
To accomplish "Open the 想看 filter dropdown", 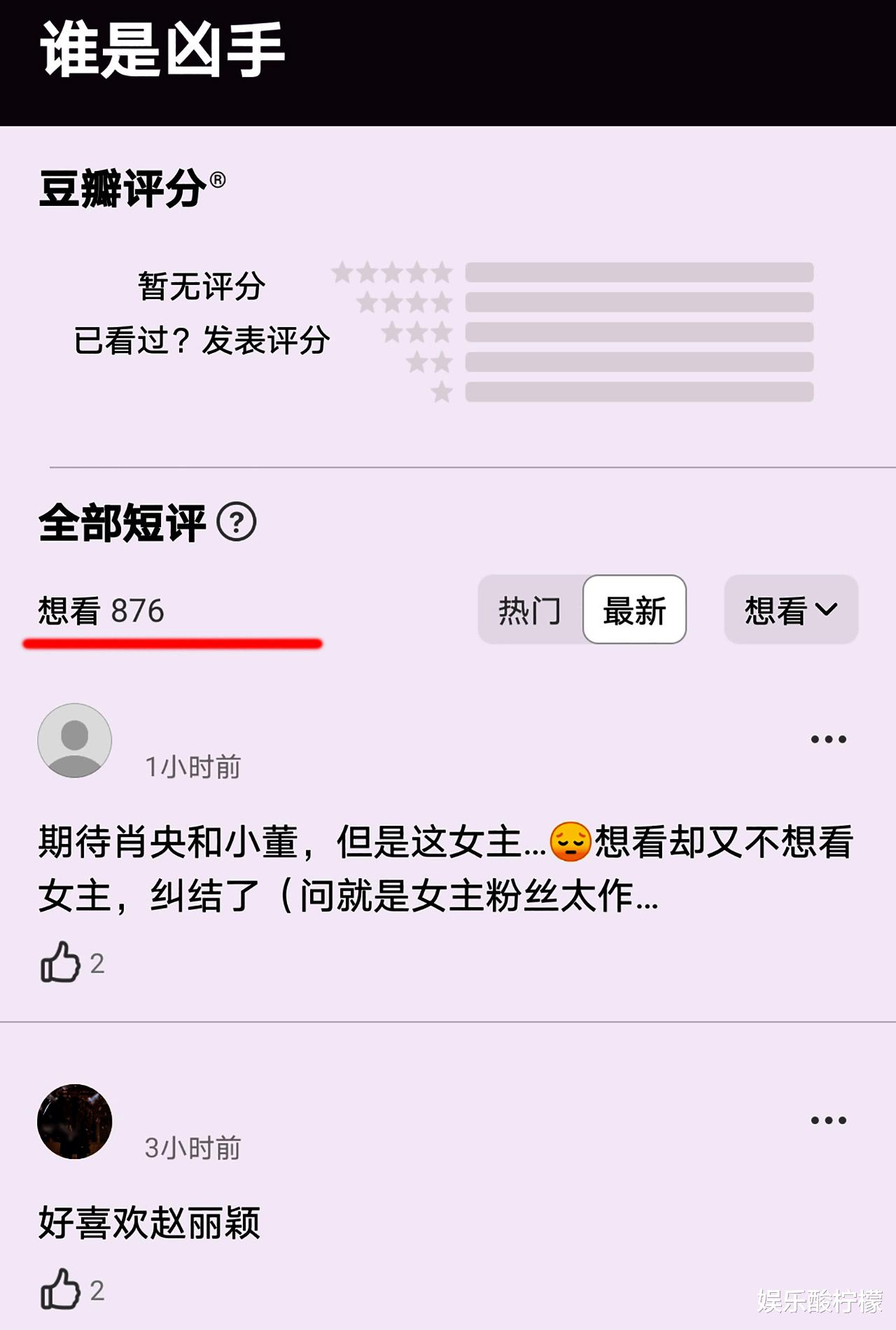I will coord(790,610).
